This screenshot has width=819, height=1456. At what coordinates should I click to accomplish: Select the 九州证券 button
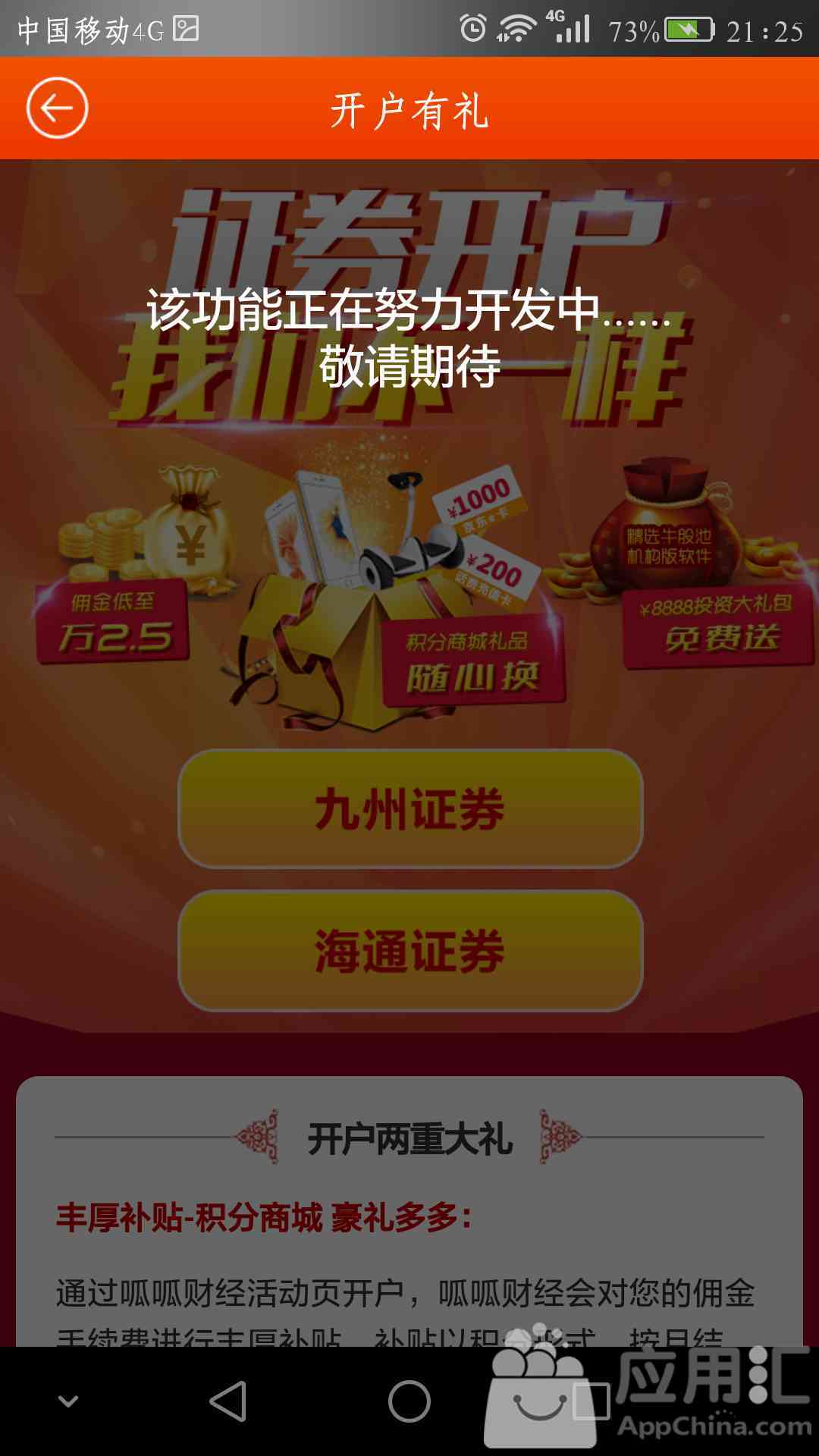410,808
